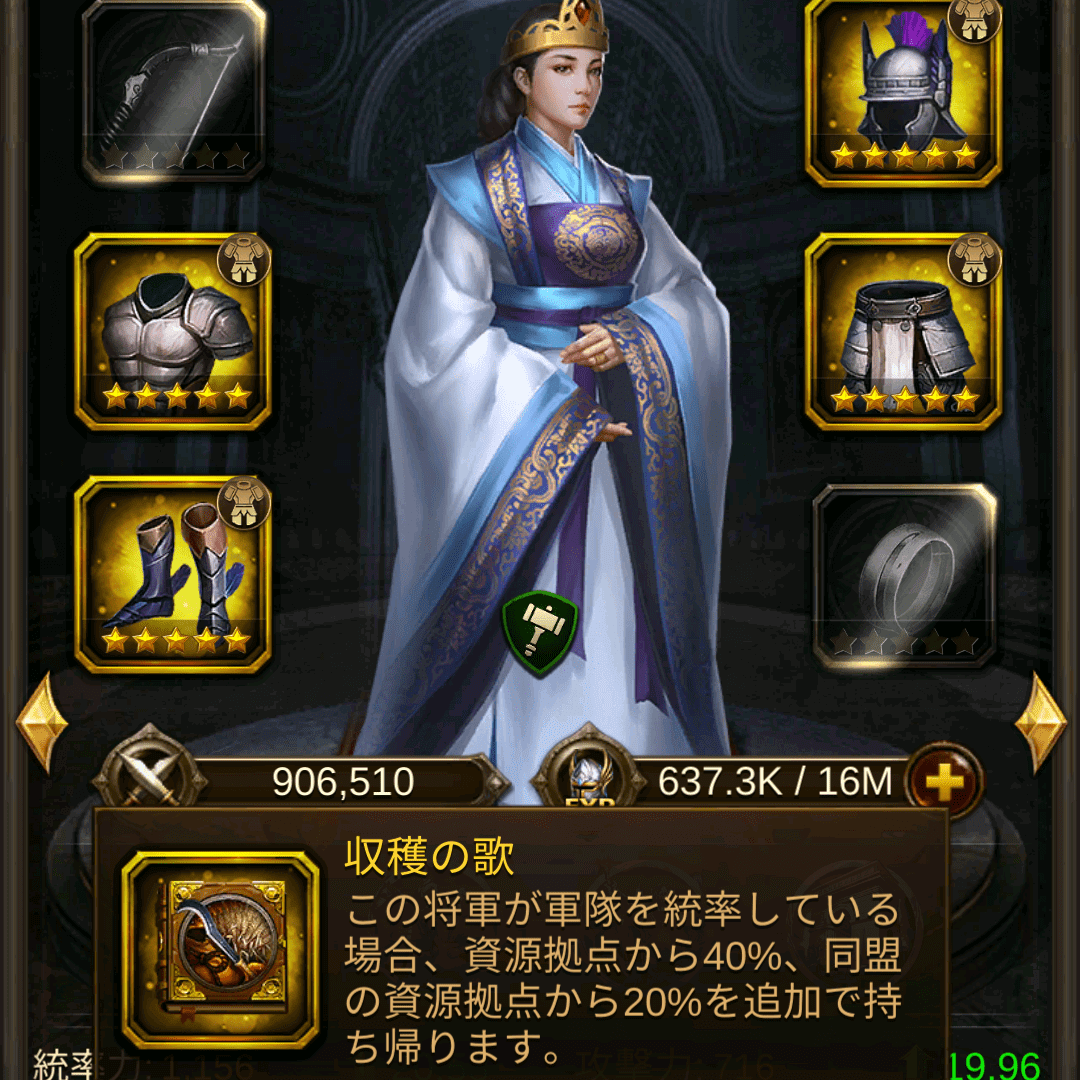Open the empty bow weapon slot
This screenshot has height=1080, width=1080.
click(x=172, y=90)
